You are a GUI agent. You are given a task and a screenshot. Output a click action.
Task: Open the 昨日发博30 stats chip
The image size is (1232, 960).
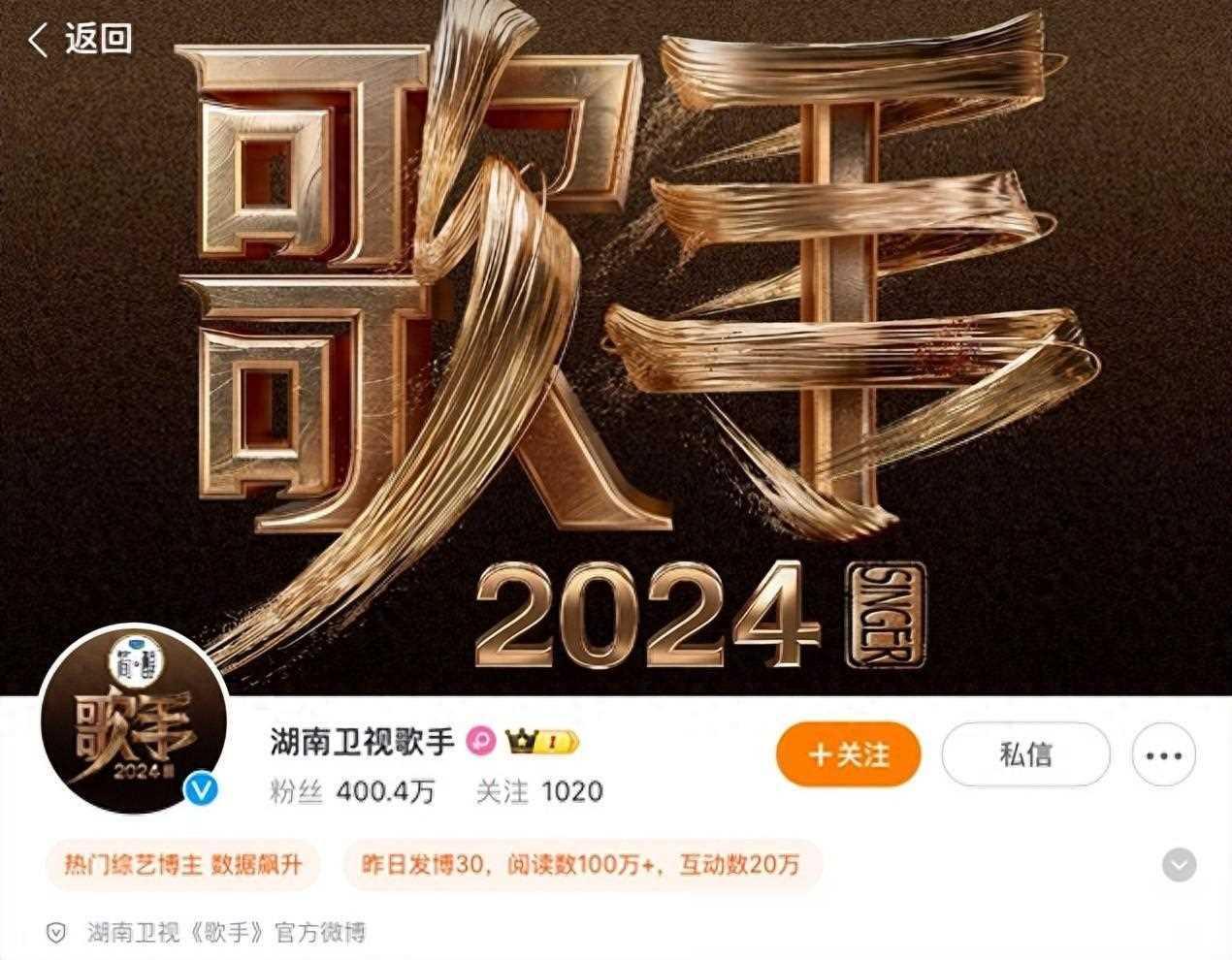pyautogui.click(x=581, y=865)
